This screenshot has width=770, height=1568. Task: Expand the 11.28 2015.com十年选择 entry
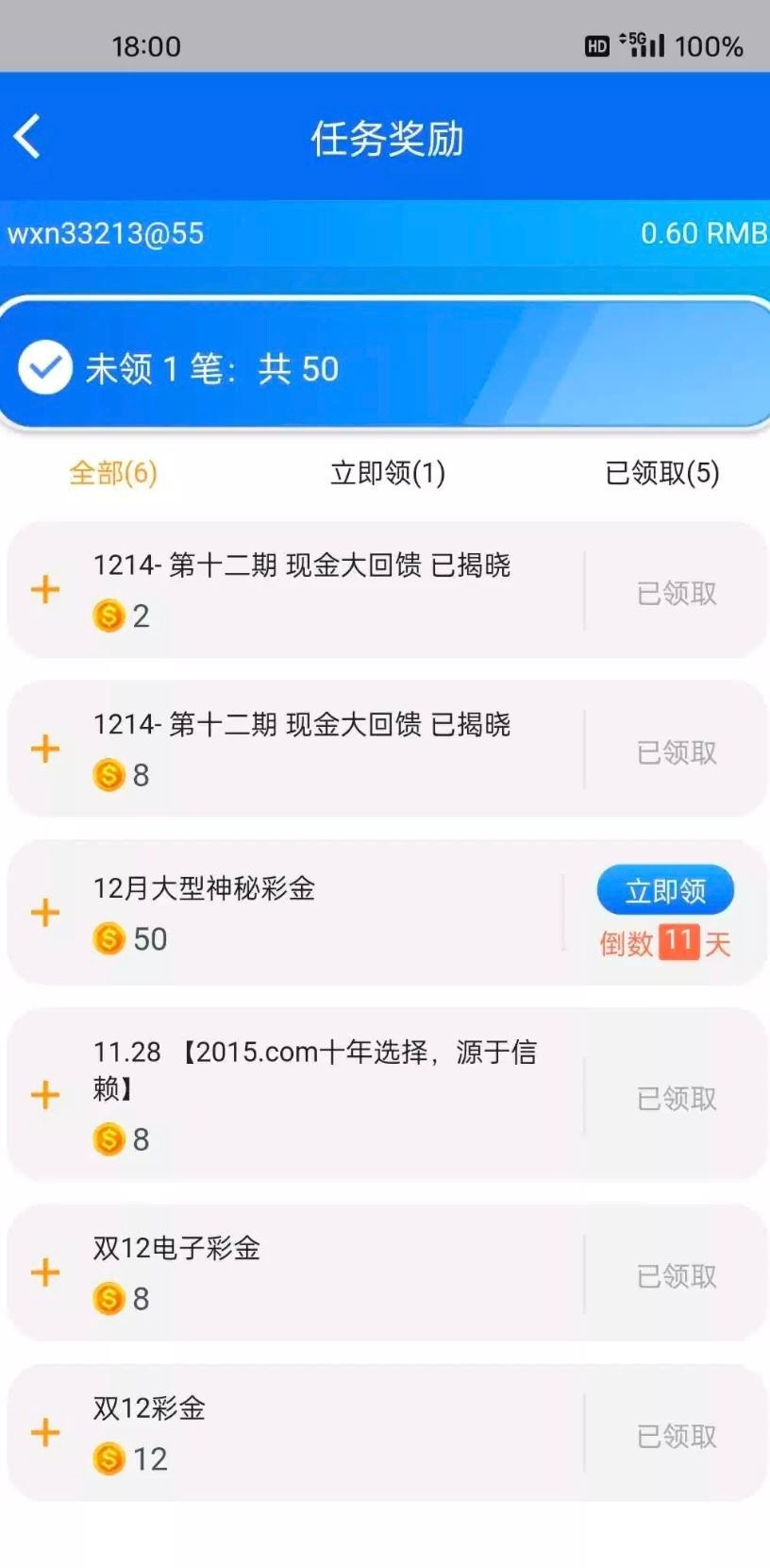coord(45,1095)
